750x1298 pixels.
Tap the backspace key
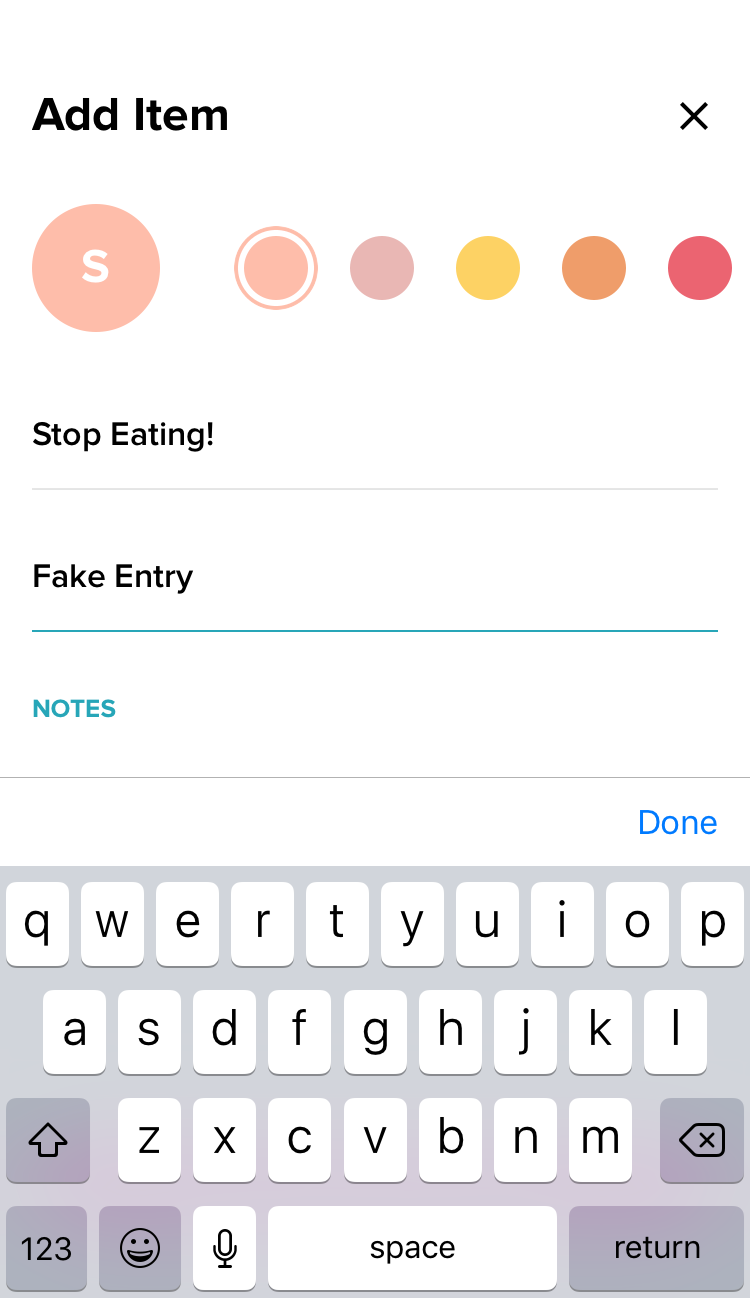(x=701, y=1139)
